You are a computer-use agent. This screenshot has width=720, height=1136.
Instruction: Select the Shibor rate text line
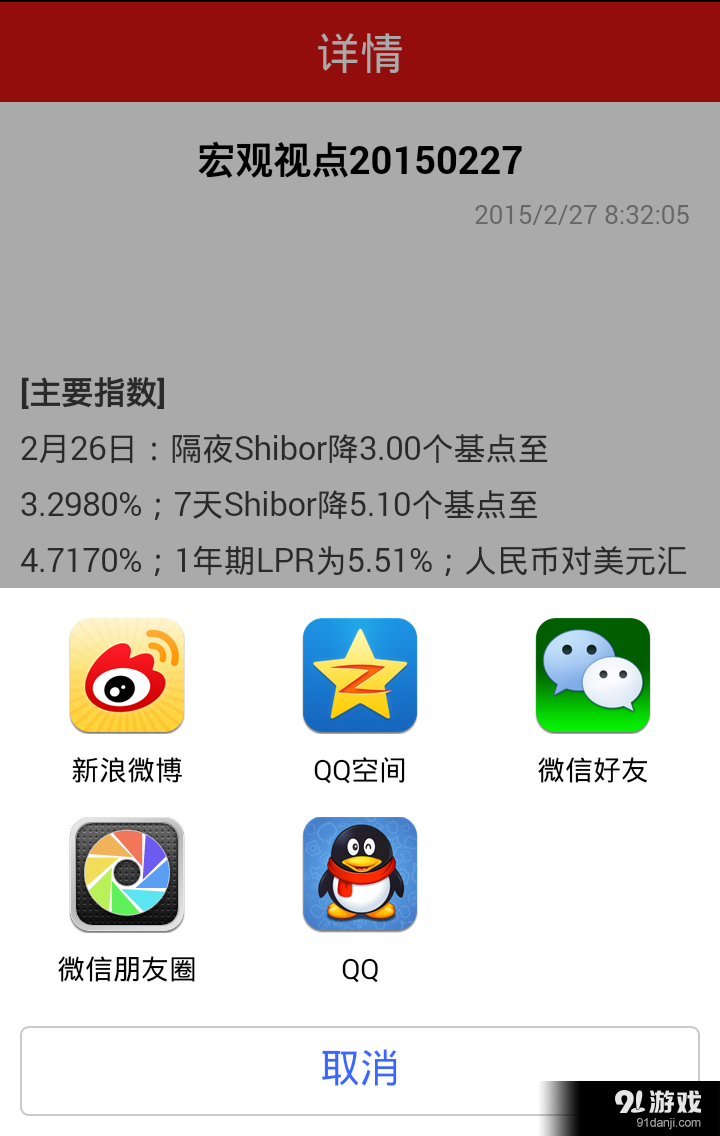[x=283, y=450]
